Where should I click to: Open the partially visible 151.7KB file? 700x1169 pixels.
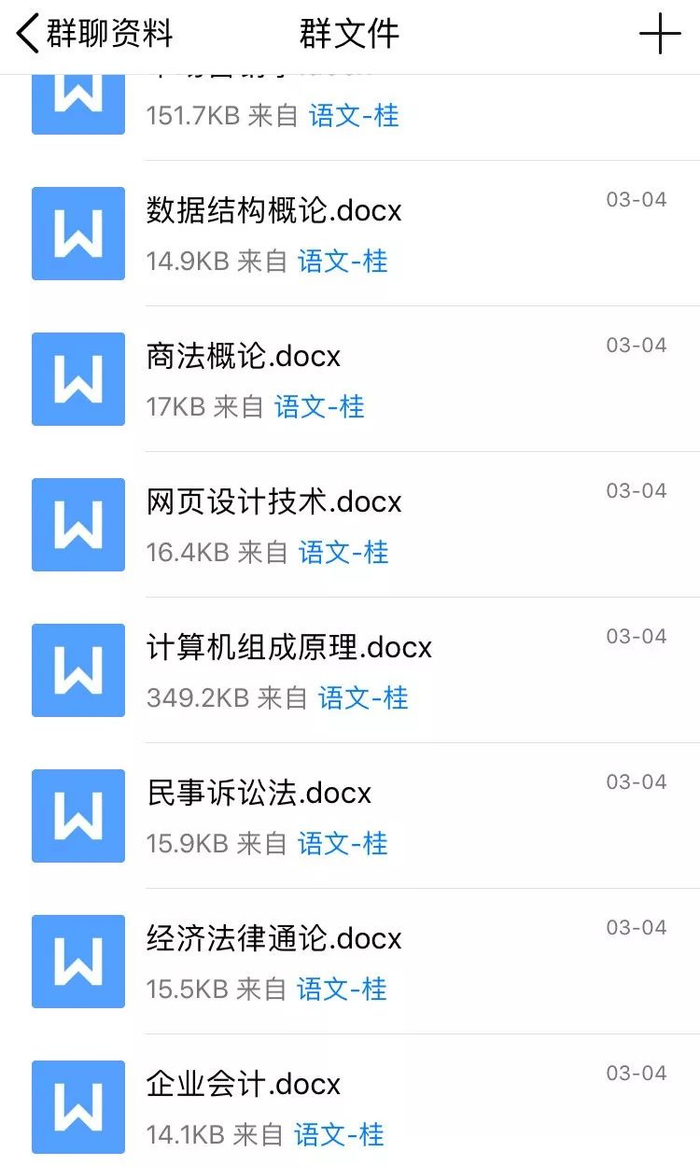[350, 118]
